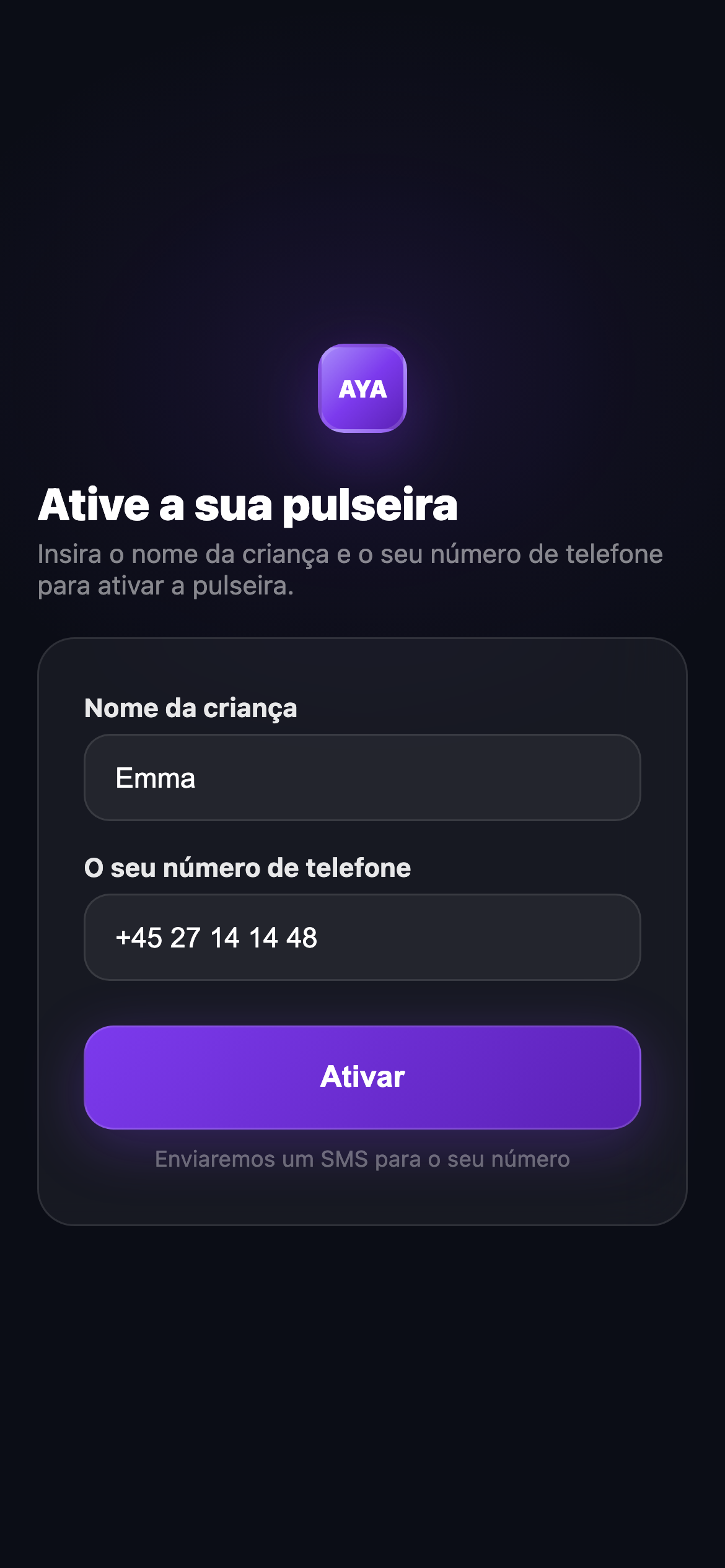Select the Nome da criança input field
725x1568 pixels.
click(x=362, y=777)
